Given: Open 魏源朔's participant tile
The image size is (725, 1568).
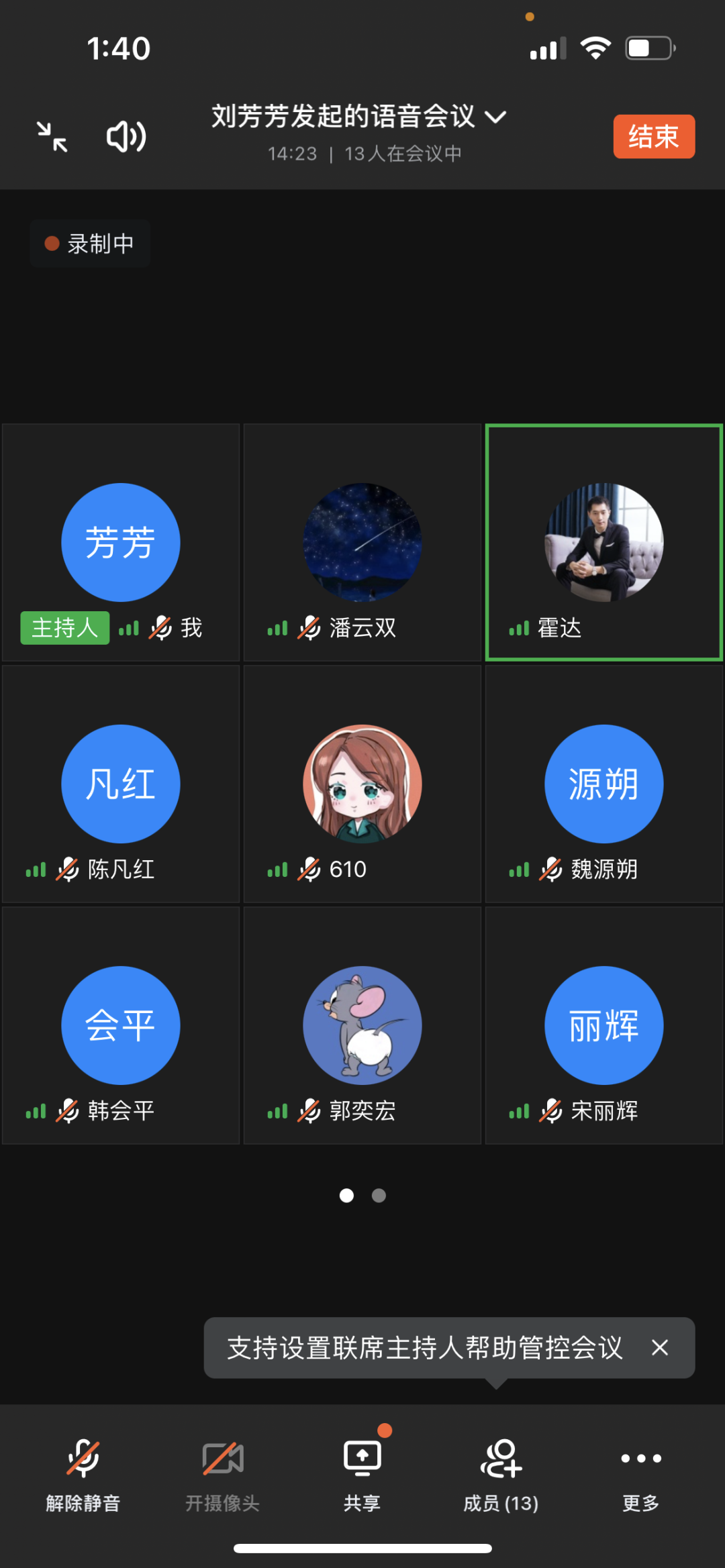Looking at the screenshot, I should coord(603,784).
